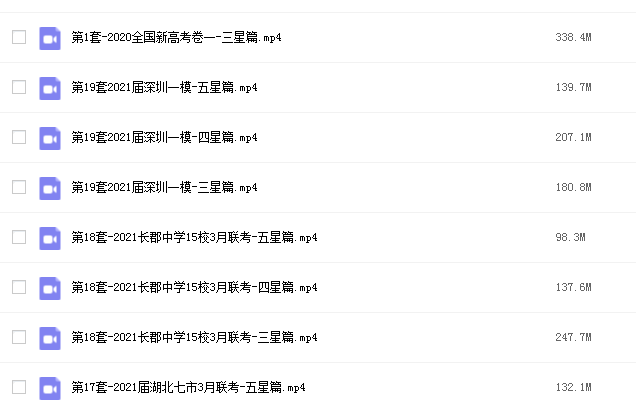Select checkbox for 第19套2021届深圳一模-三星篇.mp4
Image resolution: width=636 pixels, height=403 pixels.
click(x=19, y=187)
